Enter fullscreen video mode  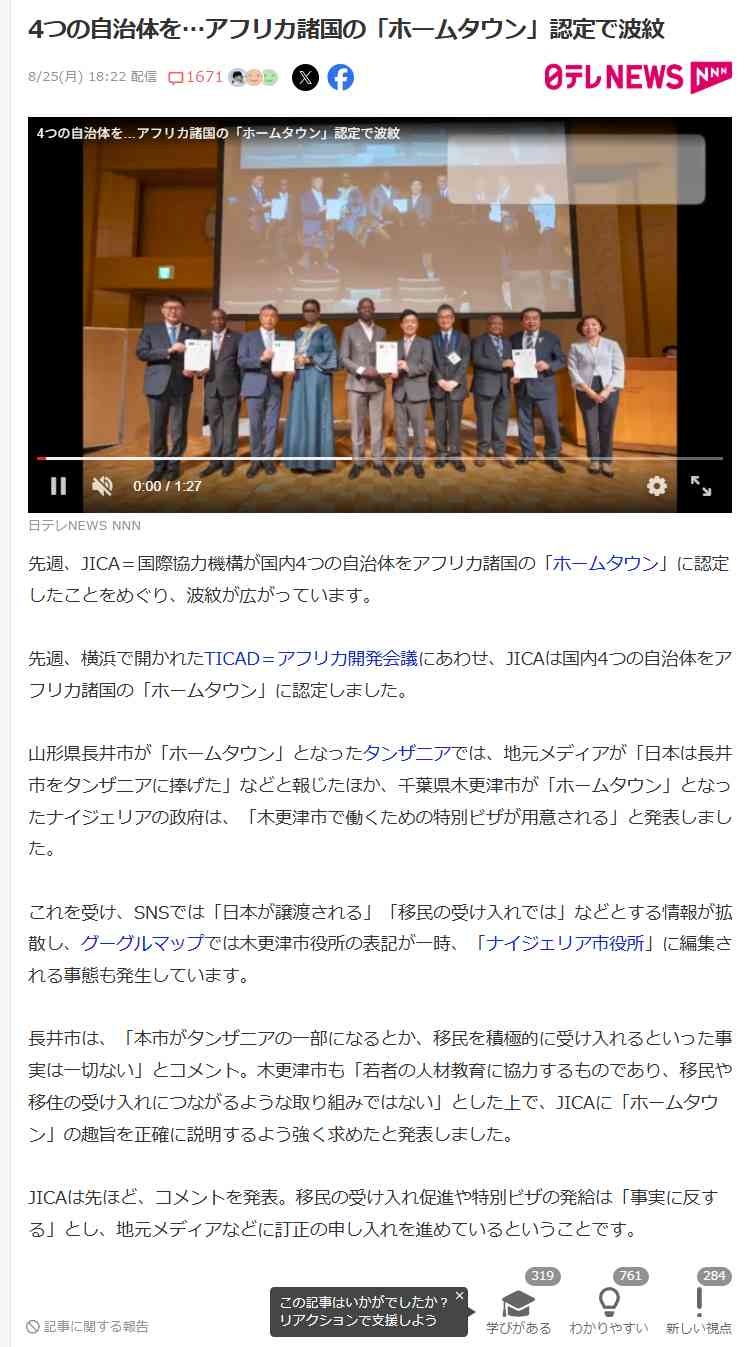click(701, 486)
